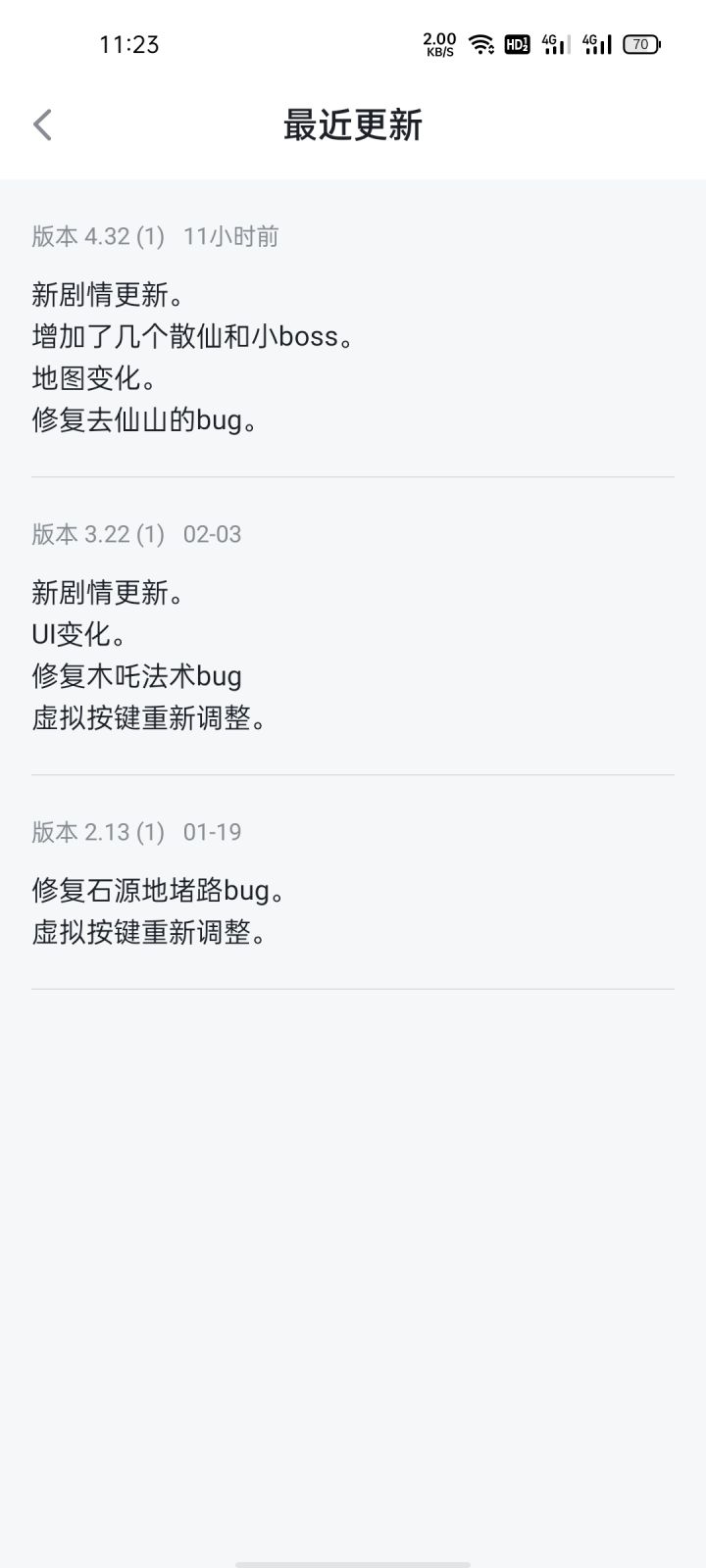
Task: Tap the timestamp 11小时前 next to version 4.32
Action: (230, 235)
